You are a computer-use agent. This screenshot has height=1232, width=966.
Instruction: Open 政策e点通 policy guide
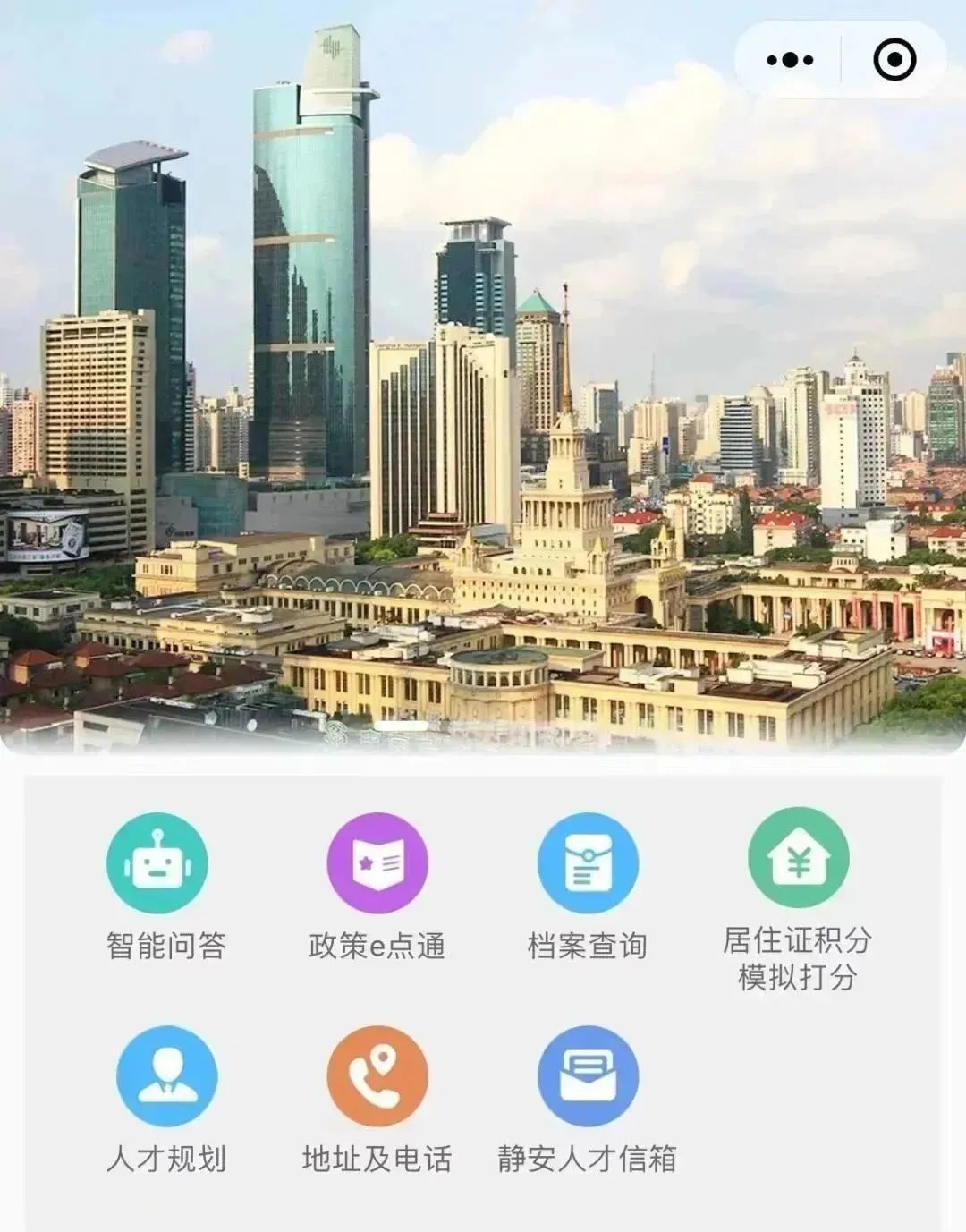pyautogui.click(x=377, y=862)
